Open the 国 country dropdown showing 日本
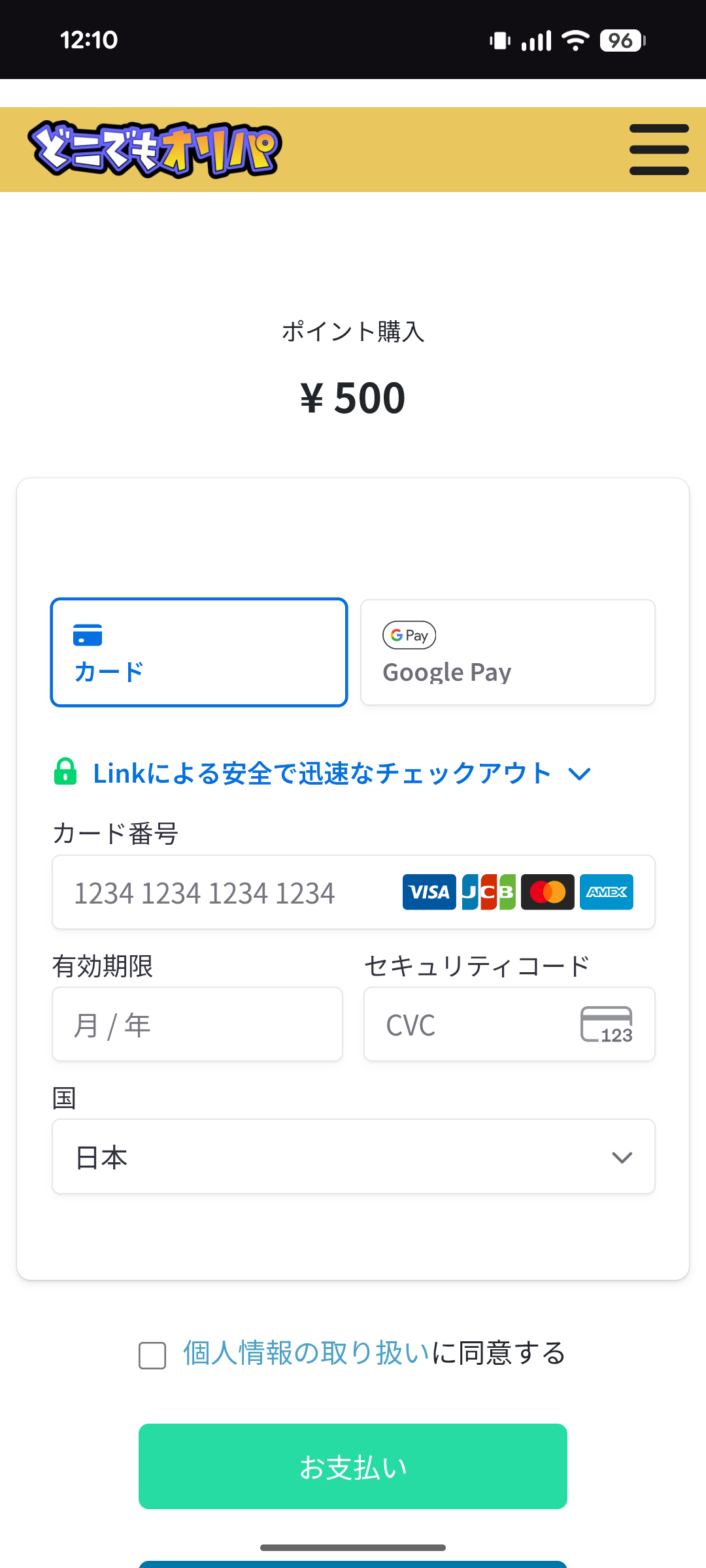 click(x=353, y=1157)
